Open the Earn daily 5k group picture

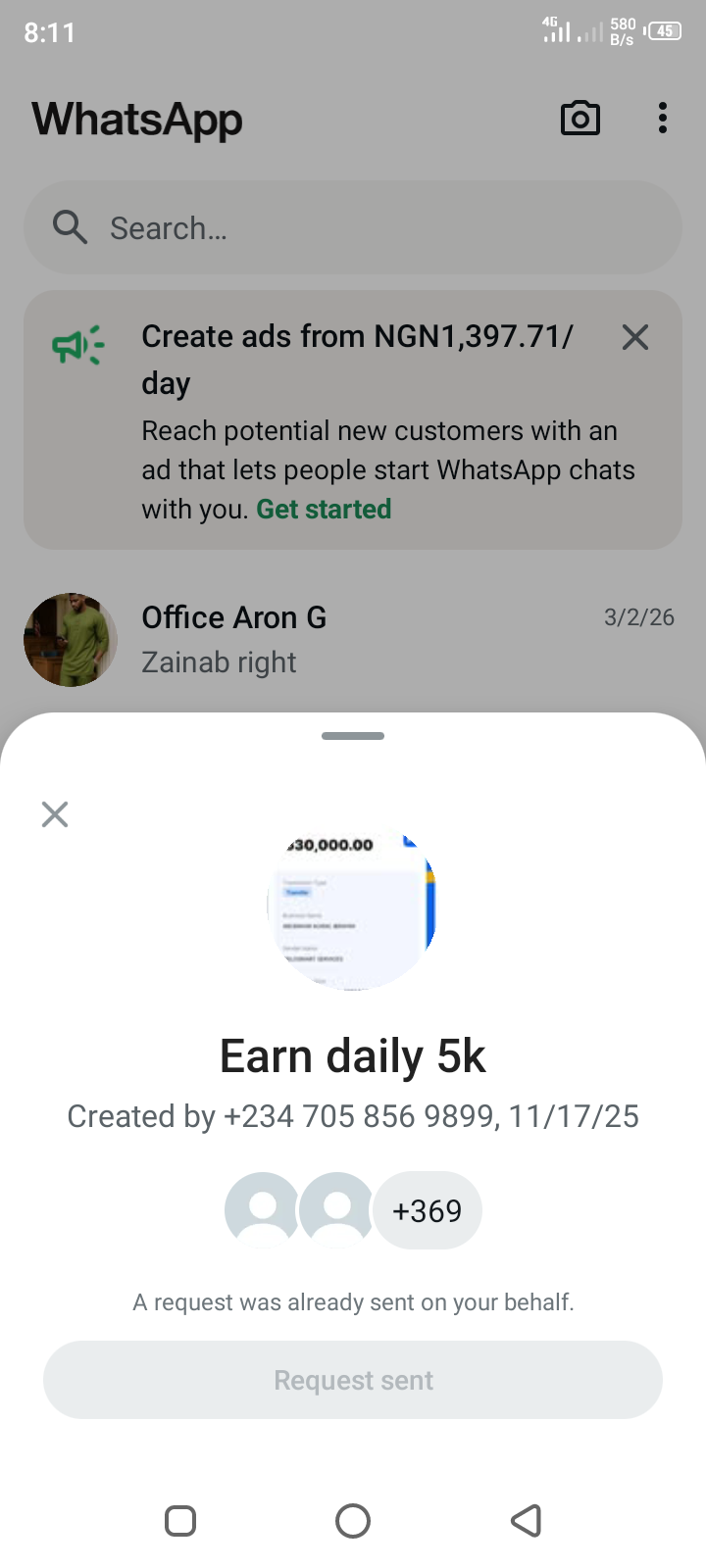pyautogui.click(x=353, y=906)
